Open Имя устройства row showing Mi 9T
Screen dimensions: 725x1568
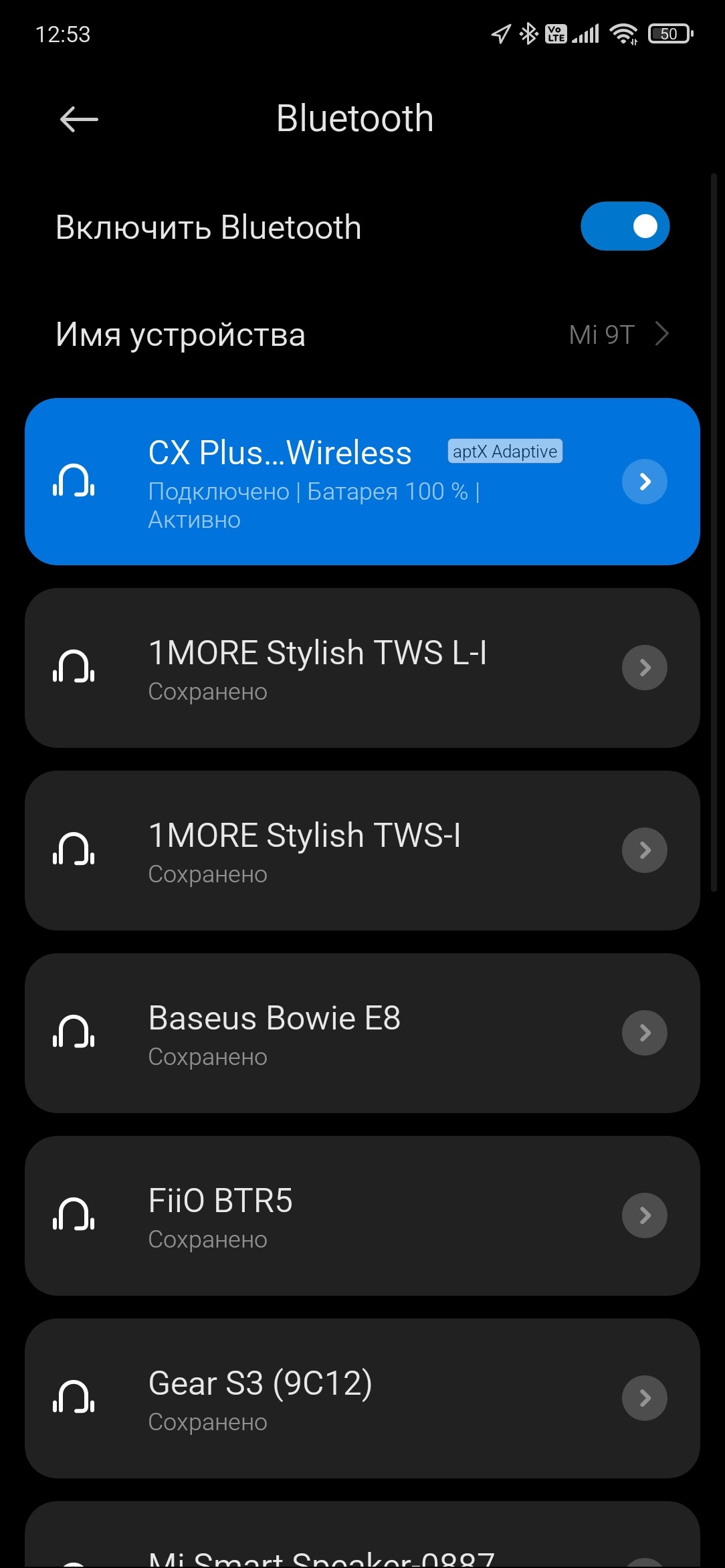(361, 334)
